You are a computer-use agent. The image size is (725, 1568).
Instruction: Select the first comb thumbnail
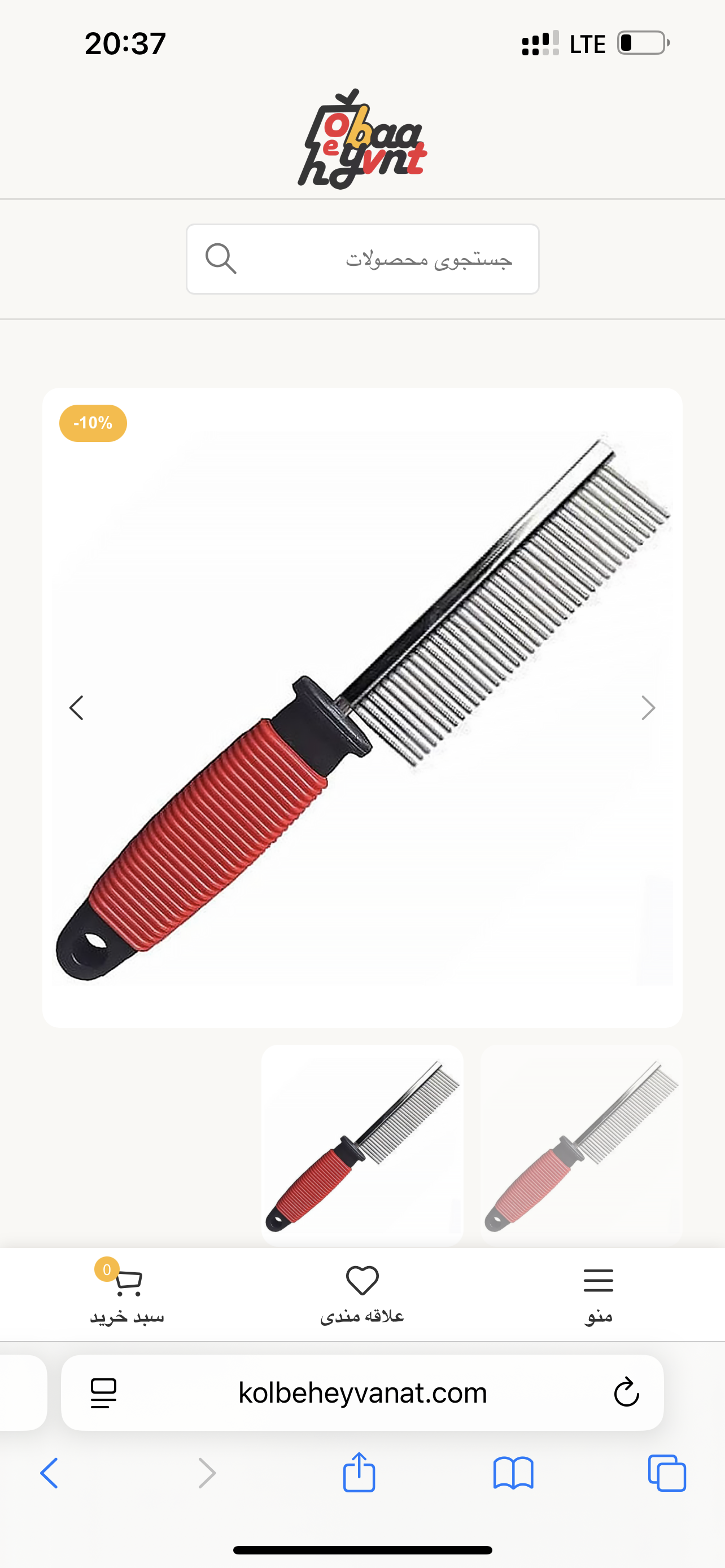tap(362, 1144)
